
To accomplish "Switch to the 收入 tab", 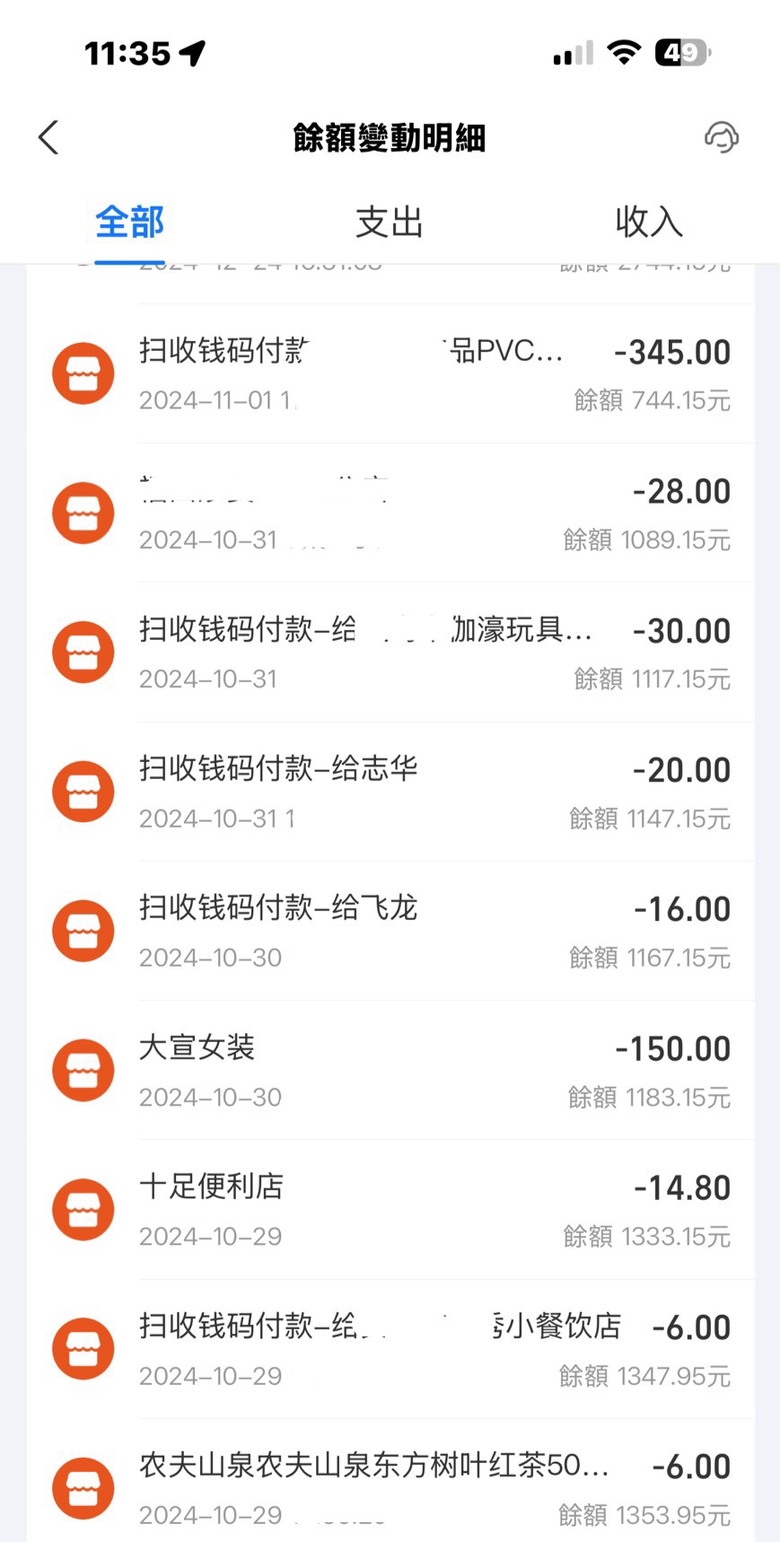I will click(649, 222).
